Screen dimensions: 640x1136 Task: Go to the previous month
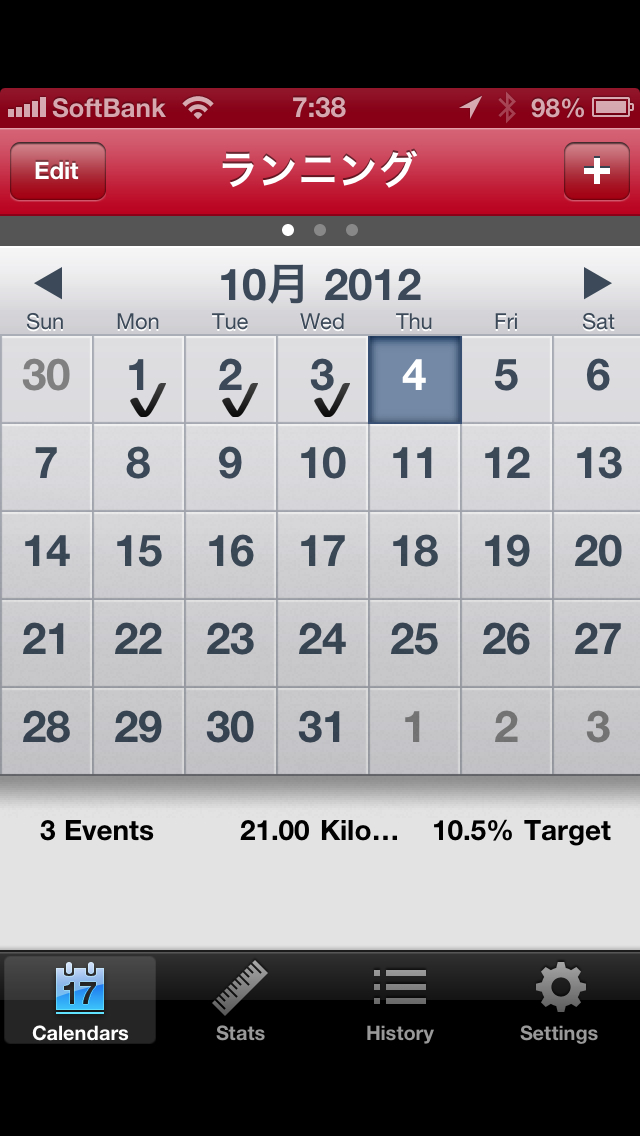coord(48,284)
